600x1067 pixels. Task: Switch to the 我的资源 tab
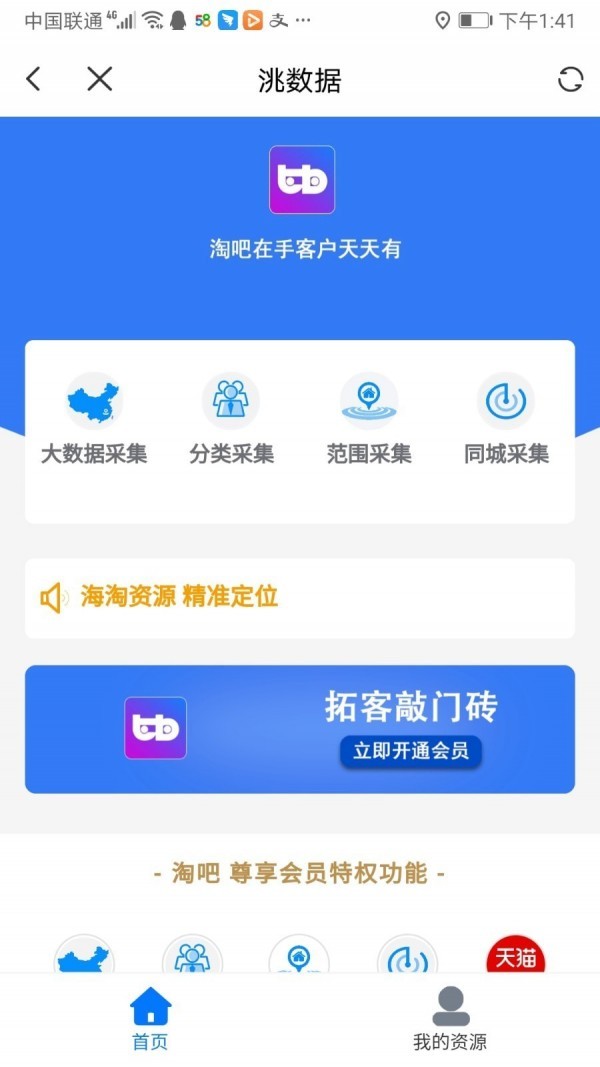click(x=450, y=1019)
